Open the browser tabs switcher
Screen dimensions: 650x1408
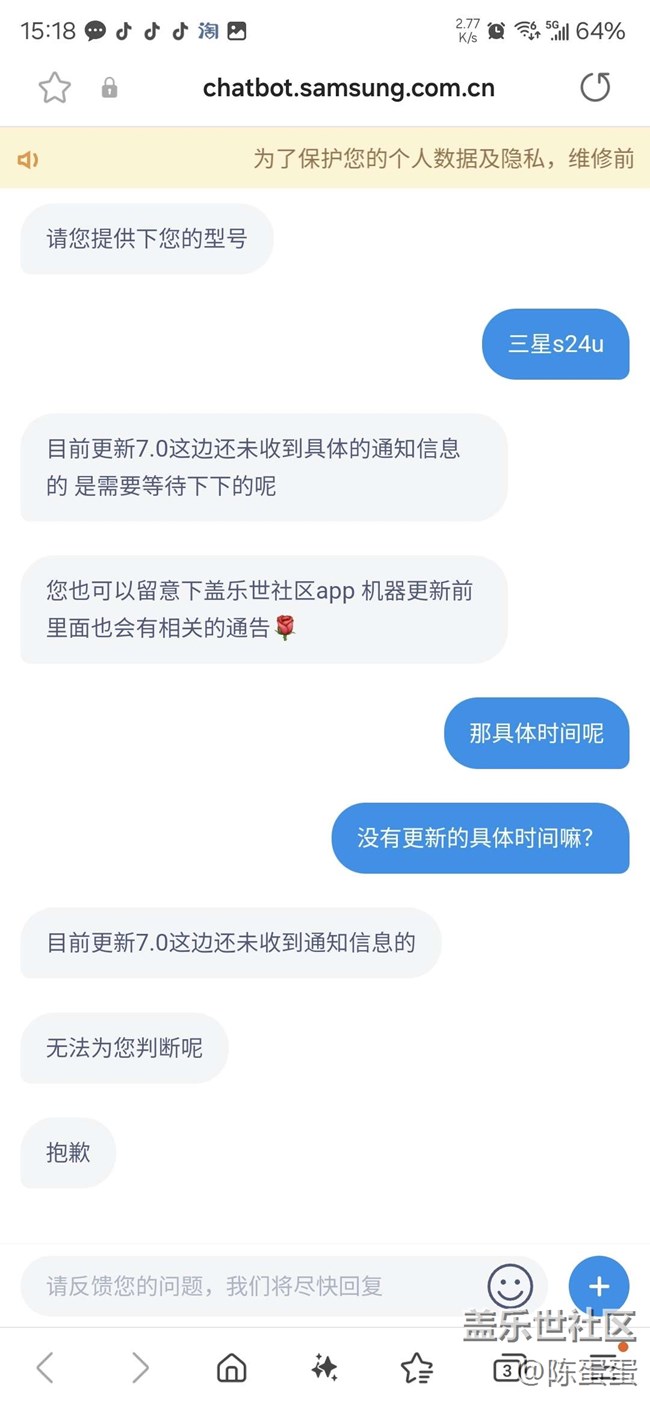(x=508, y=1368)
